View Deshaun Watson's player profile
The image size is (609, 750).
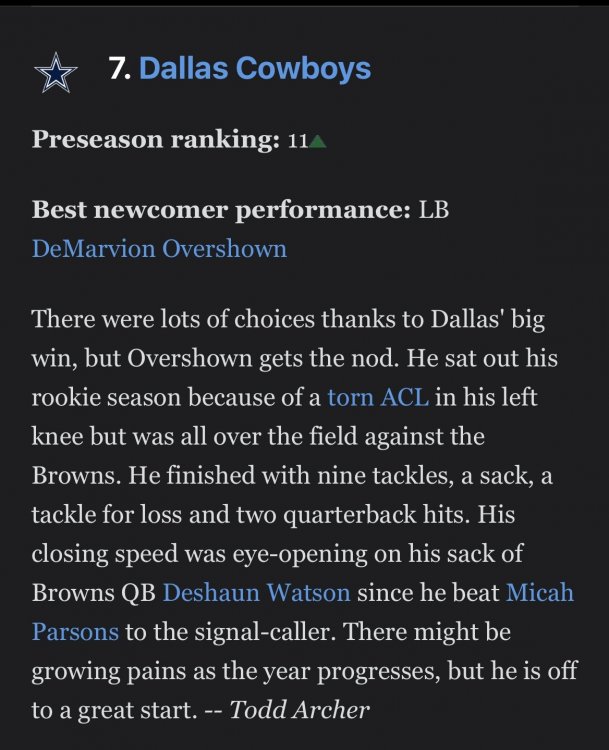click(256, 592)
